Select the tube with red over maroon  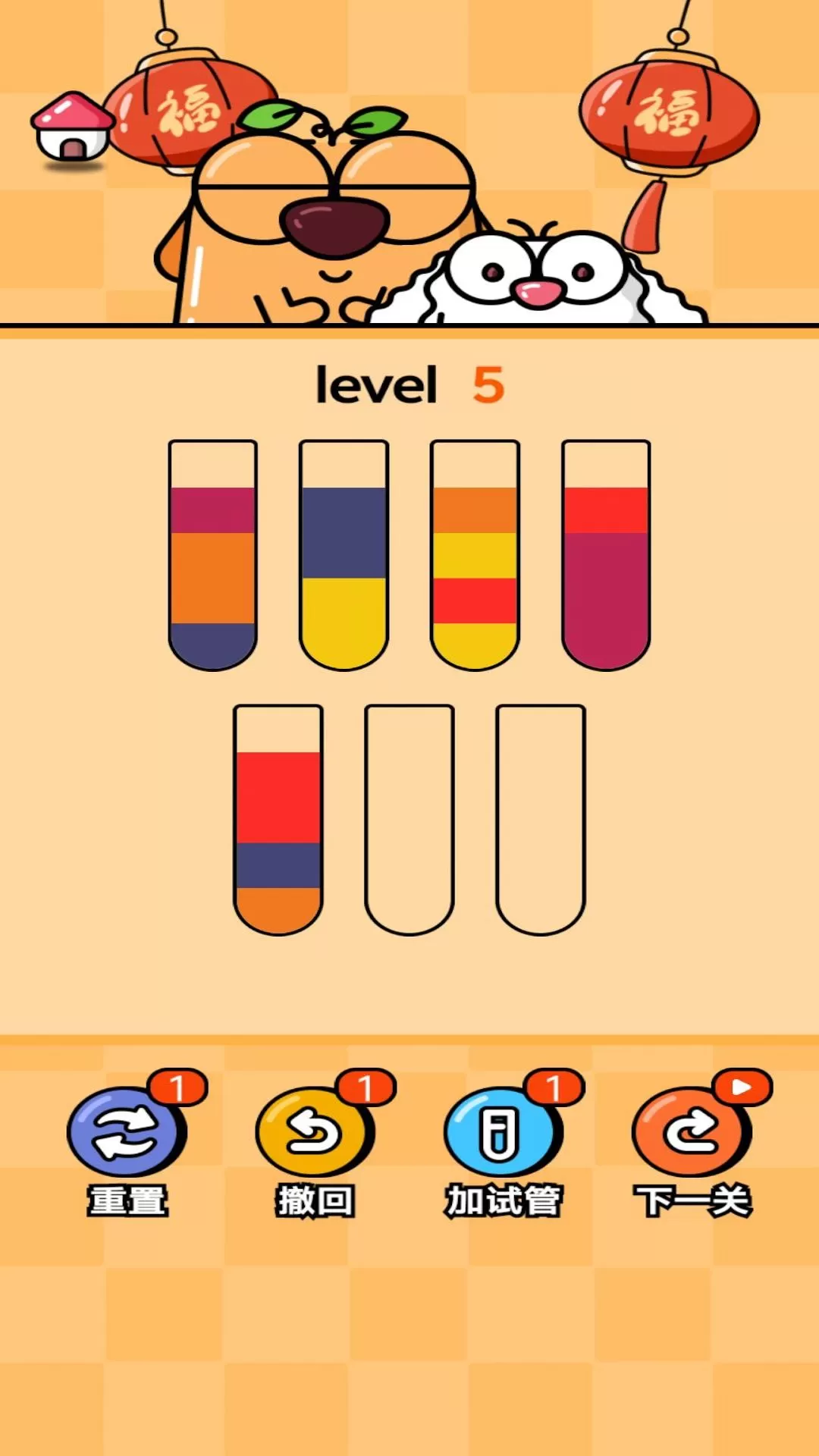606,555
